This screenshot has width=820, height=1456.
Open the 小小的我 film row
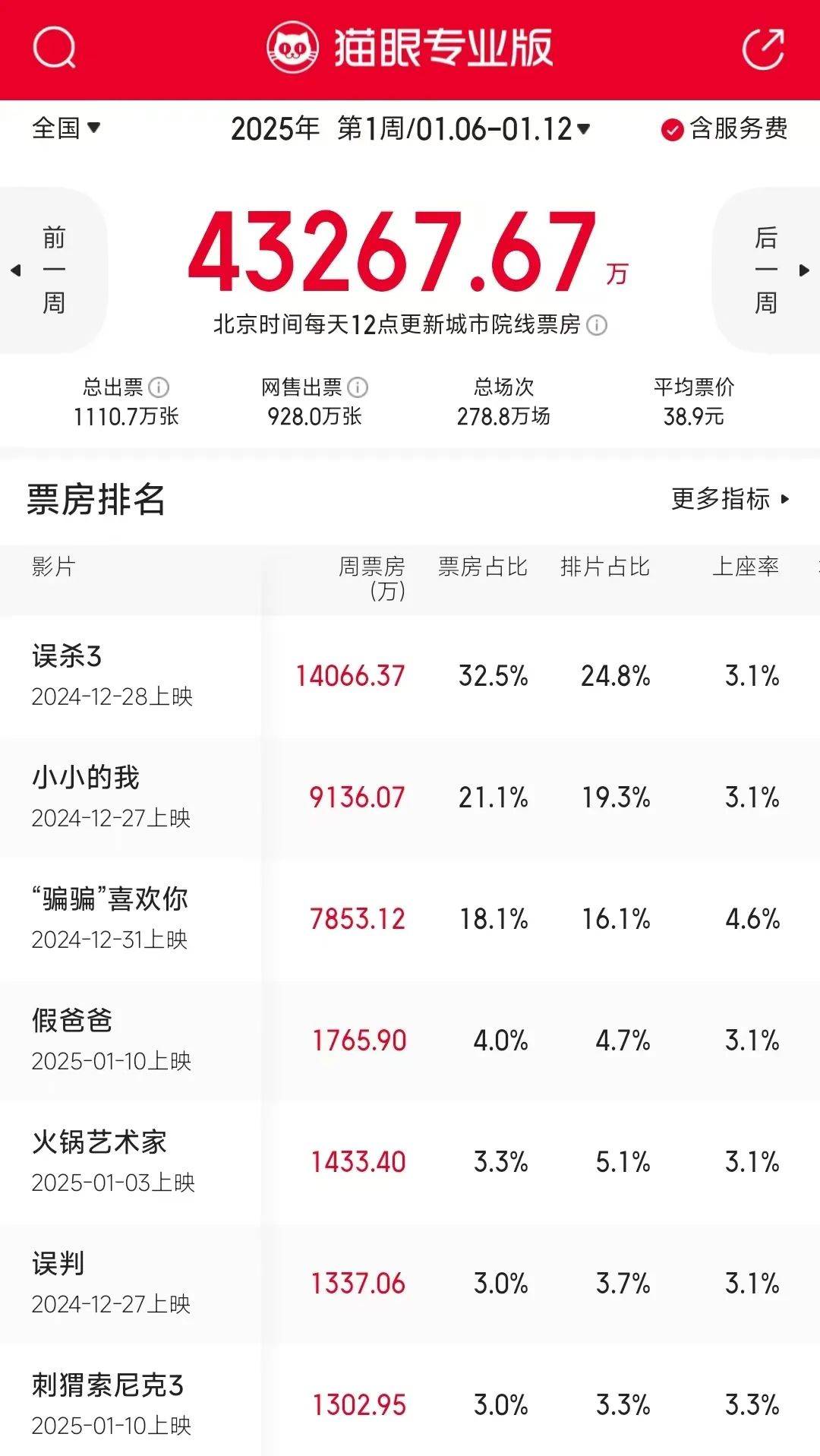tap(410, 797)
